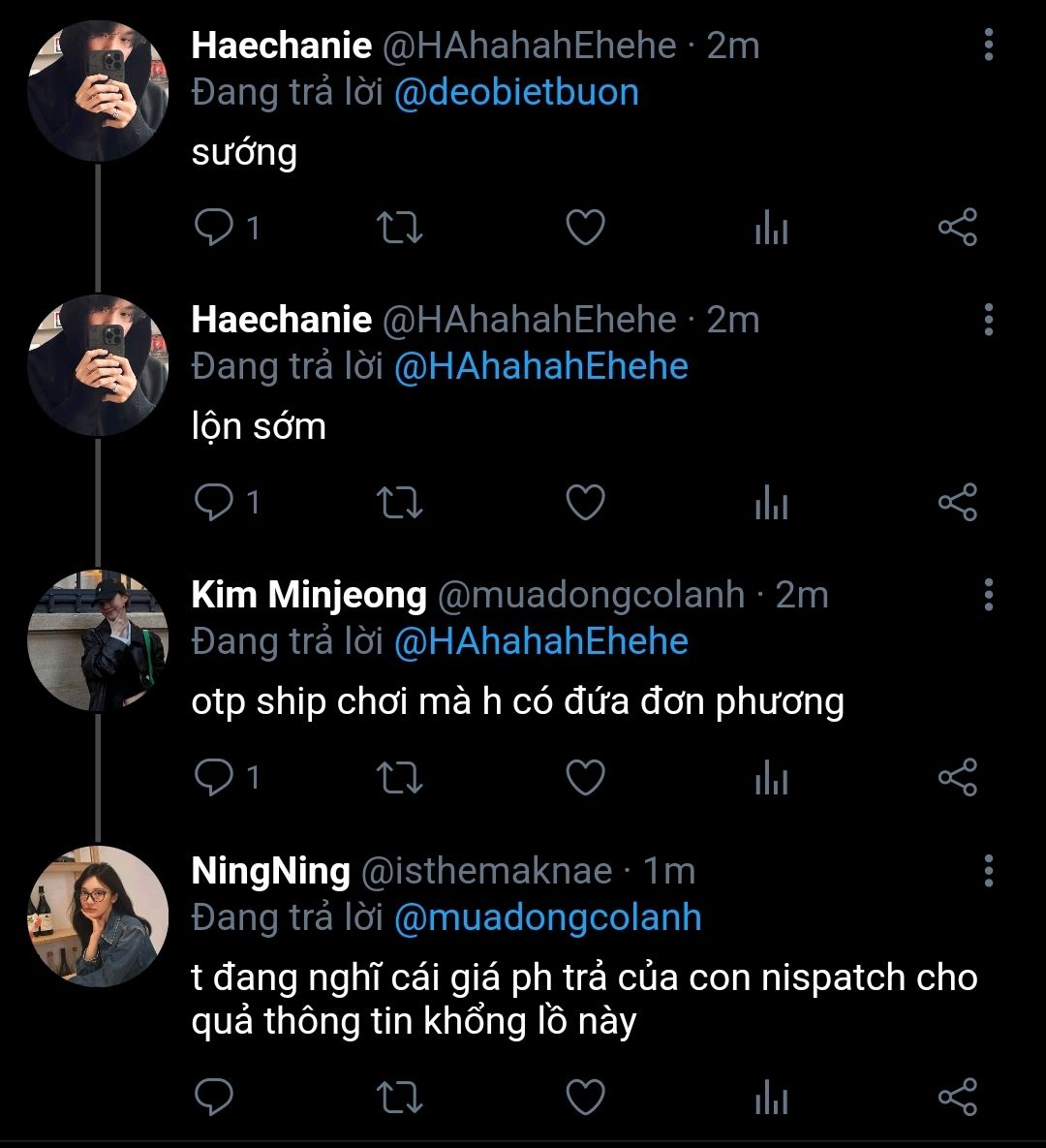1046x1148 pixels.
Task: View analytics of Haechanie's "sướng" tweet
Action: pyautogui.click(x=771, y=228)
